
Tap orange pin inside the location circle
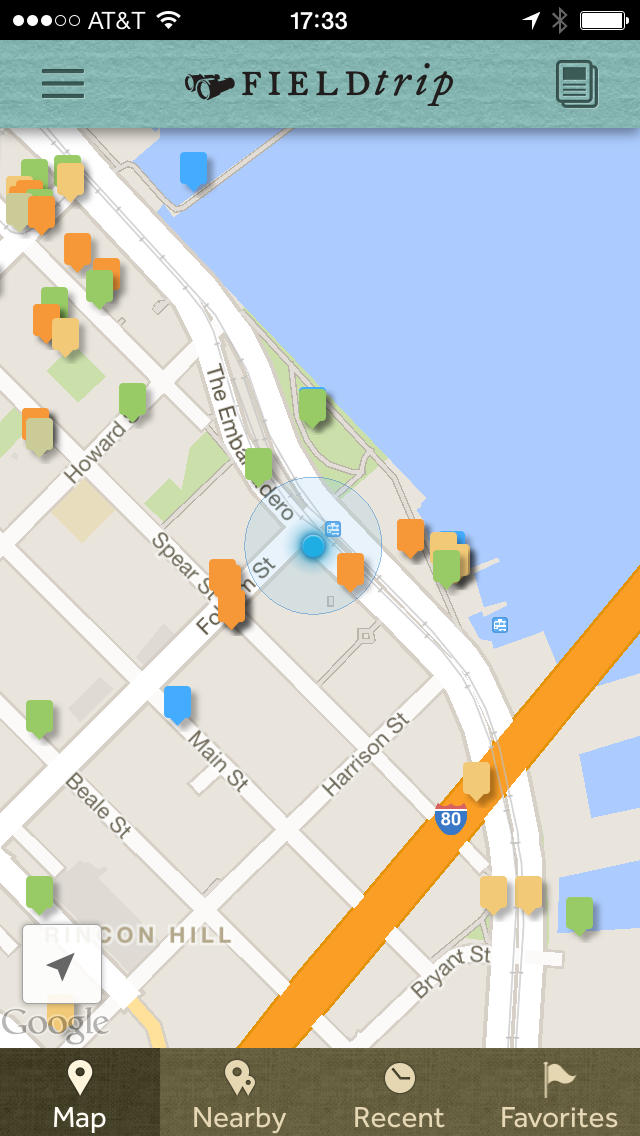(x=350, y=569)
